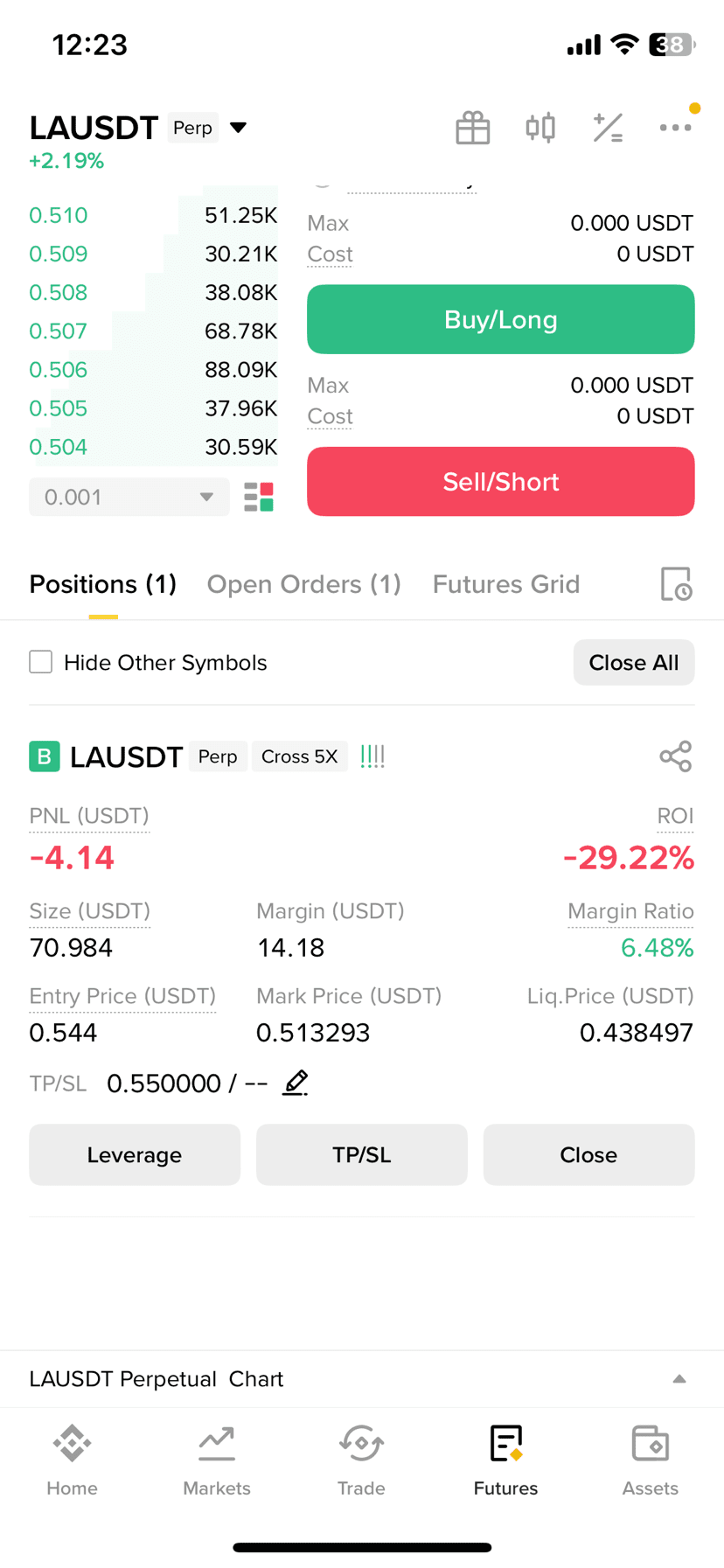Switch to the Open Orders (1) tab

303,583
